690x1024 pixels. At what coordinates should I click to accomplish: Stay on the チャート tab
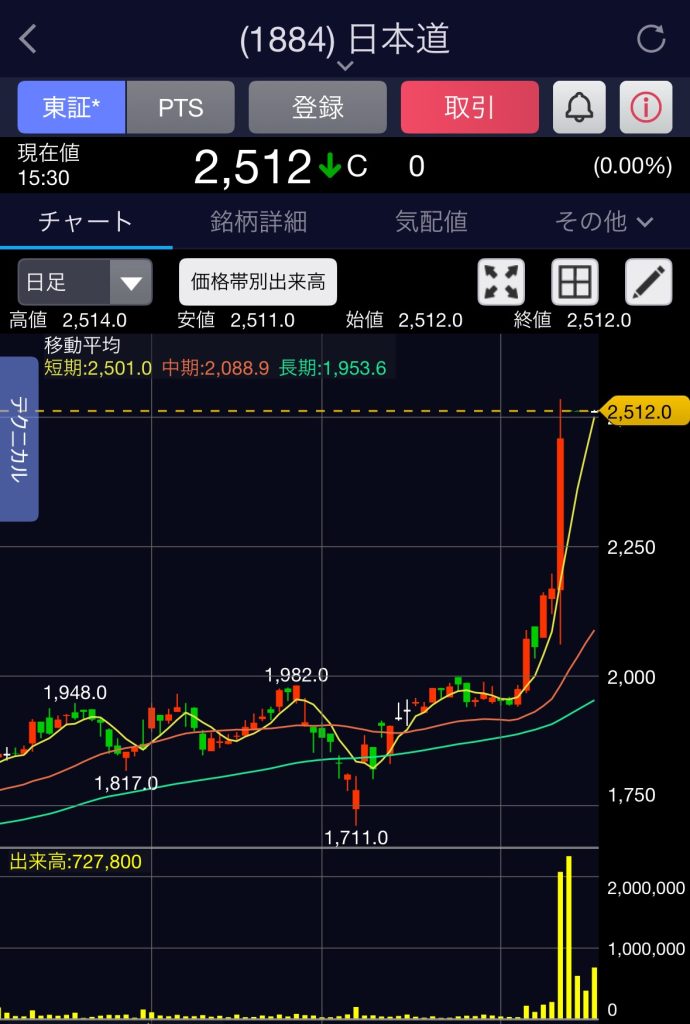click(85, 221)
